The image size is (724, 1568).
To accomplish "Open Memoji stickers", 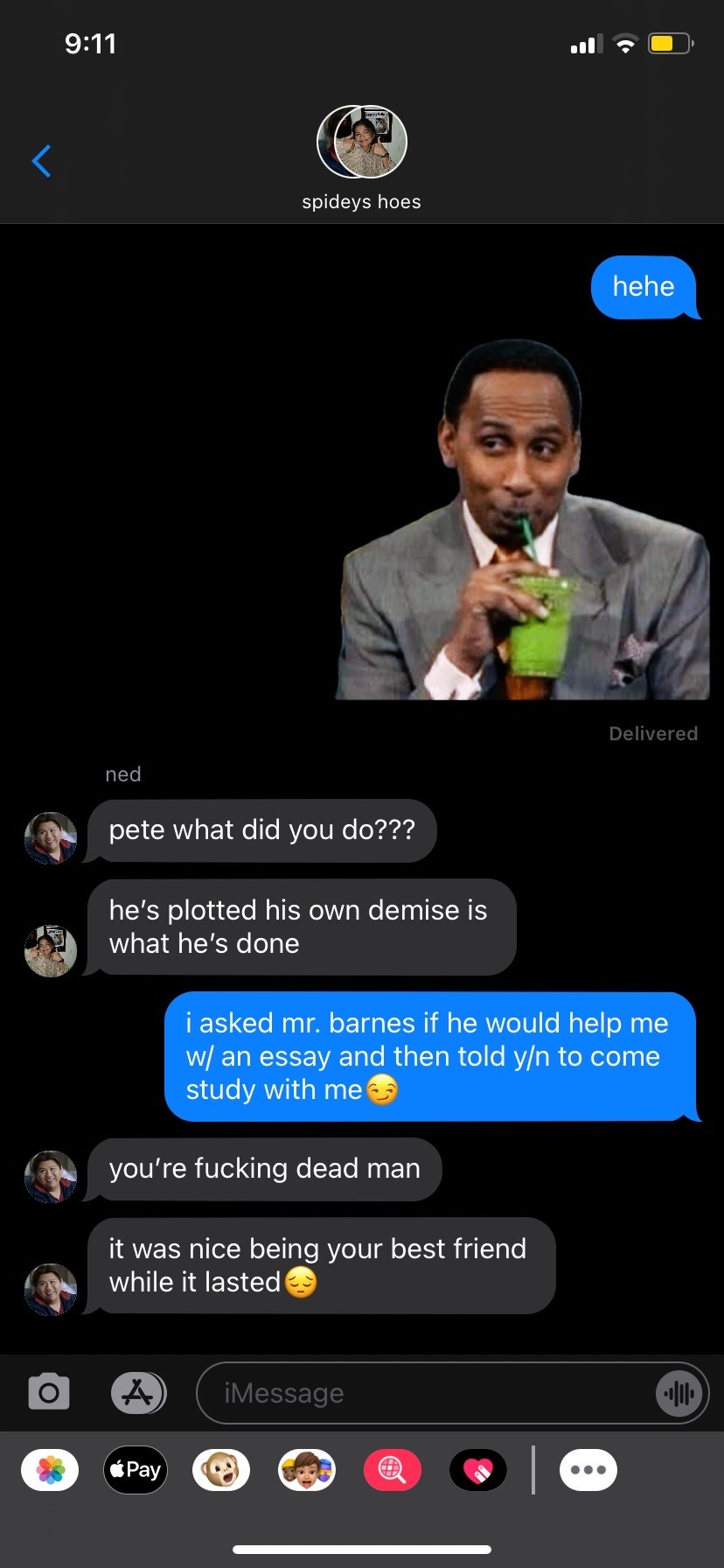I will (307, 1470).
